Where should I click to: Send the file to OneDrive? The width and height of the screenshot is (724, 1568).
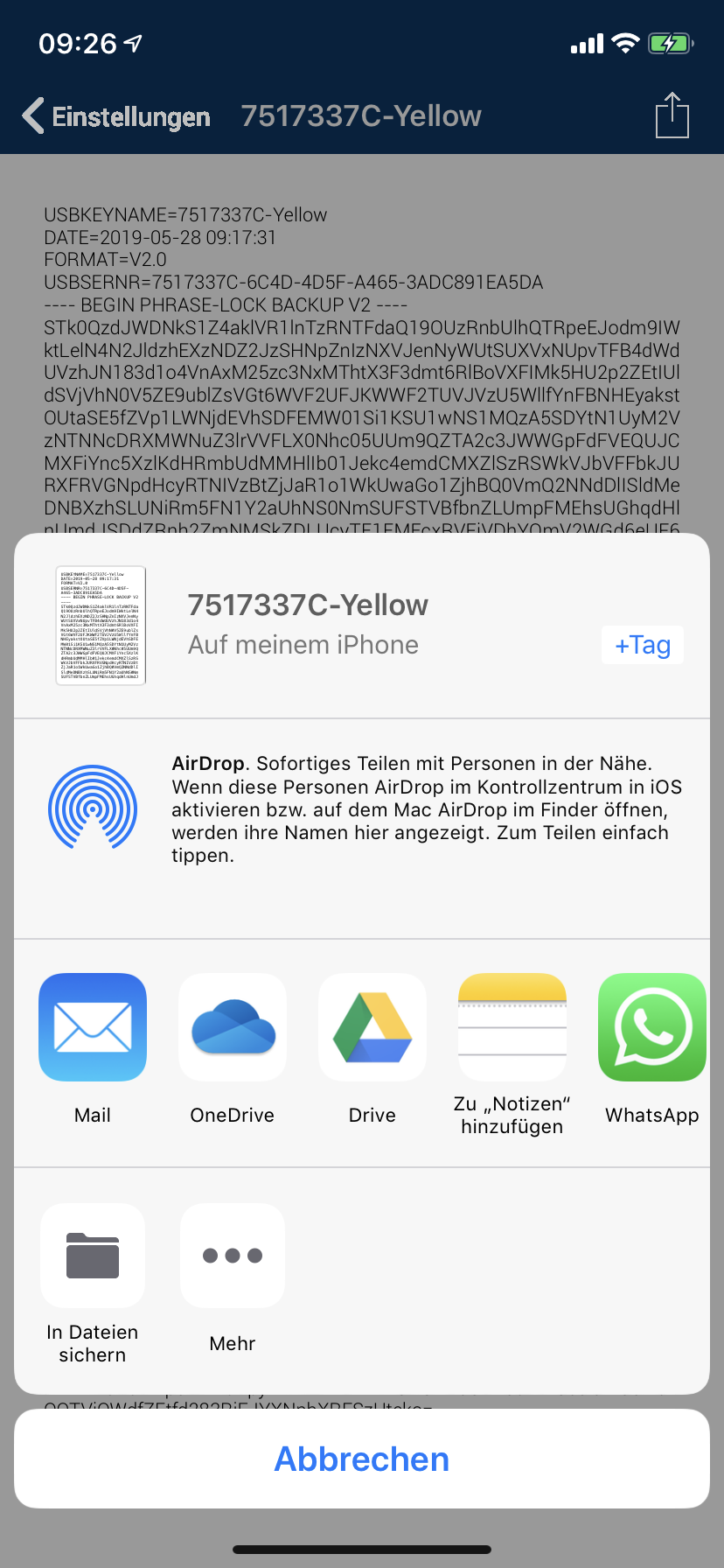pos(233,1027)
